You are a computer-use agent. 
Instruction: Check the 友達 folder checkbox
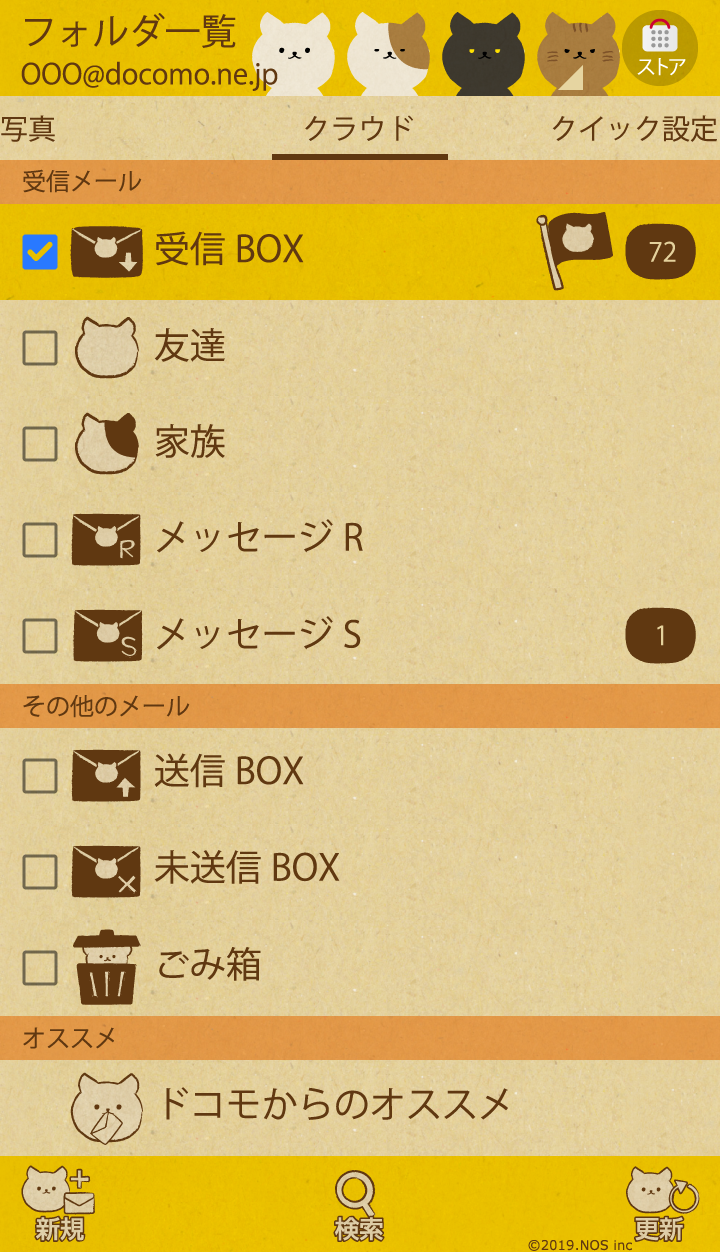40,348
